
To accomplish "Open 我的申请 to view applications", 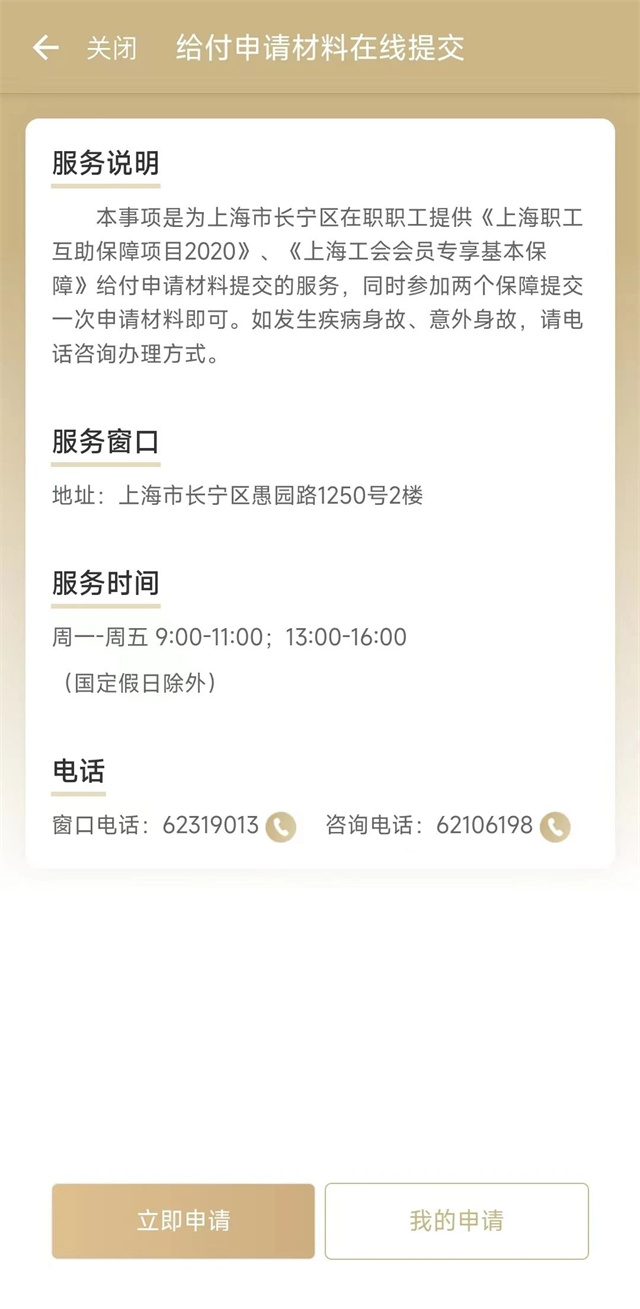I will (456, 1221).
